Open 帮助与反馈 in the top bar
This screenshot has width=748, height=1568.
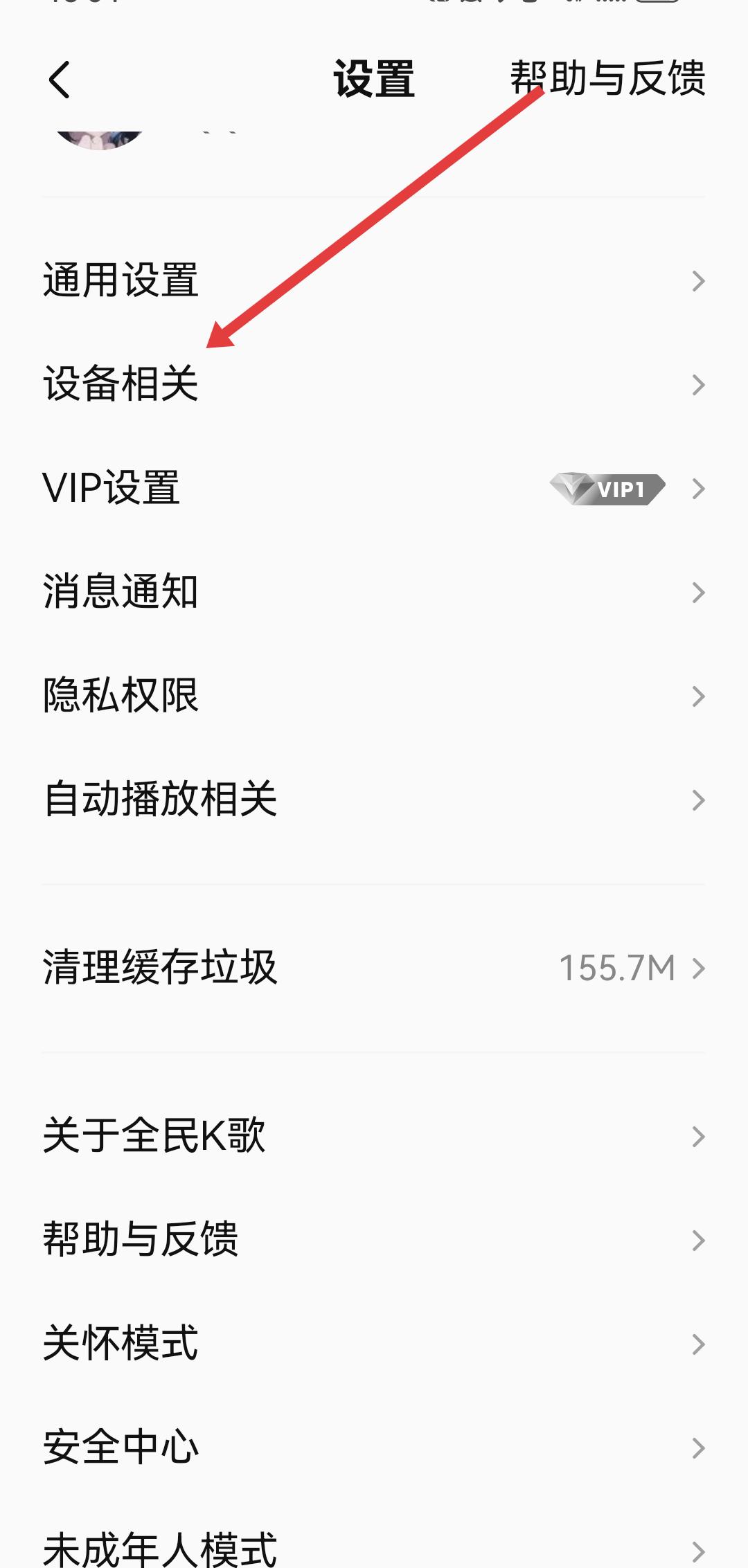click(607, 78)
